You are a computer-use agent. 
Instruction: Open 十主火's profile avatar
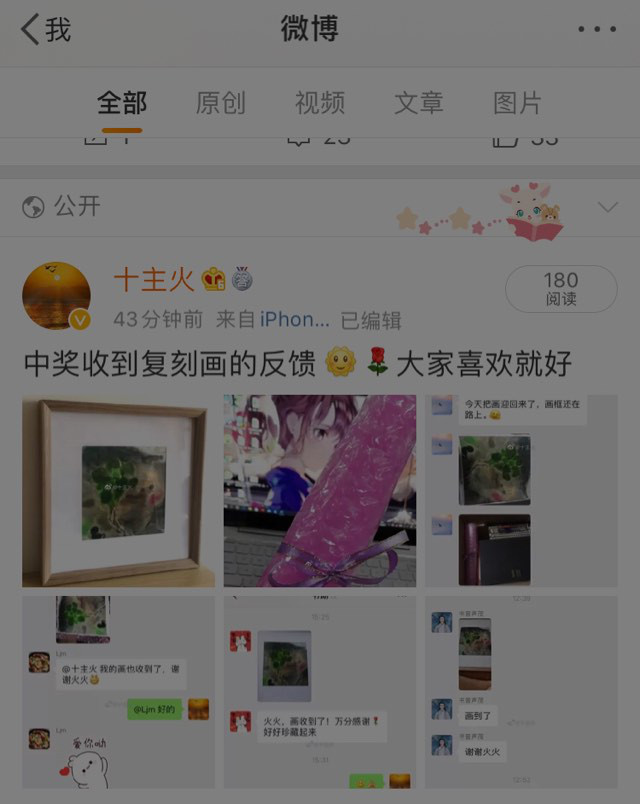click(x=57, y=296)
